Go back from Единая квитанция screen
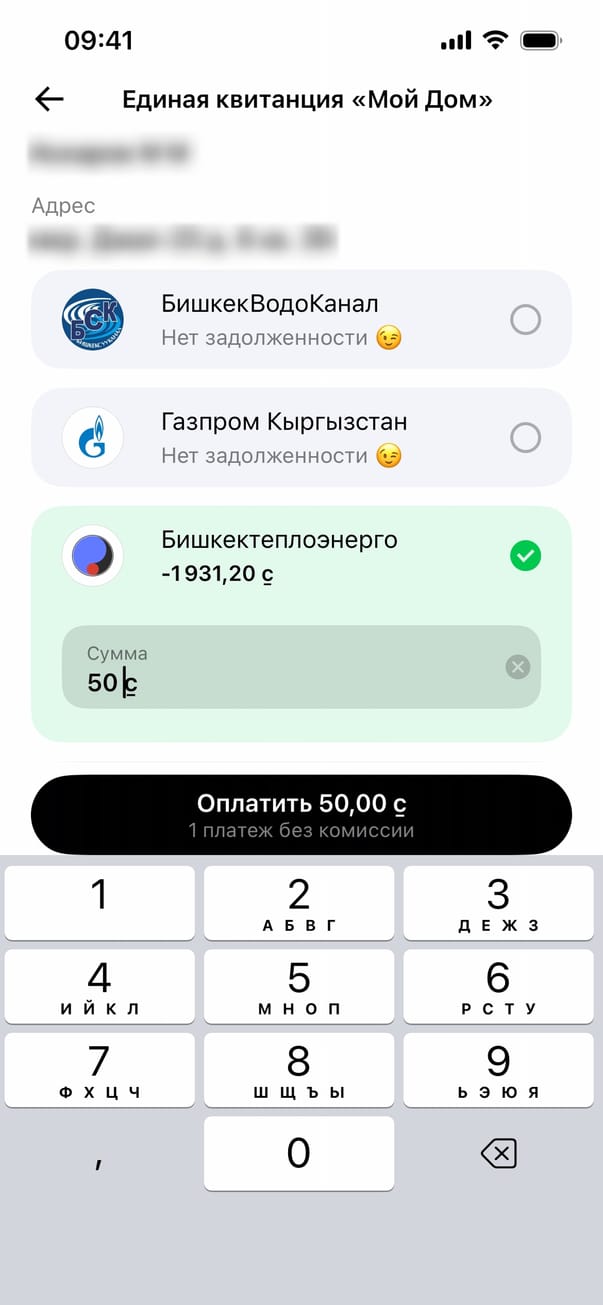Screen dimensions: 603x1305 click(x=49, y=99)
